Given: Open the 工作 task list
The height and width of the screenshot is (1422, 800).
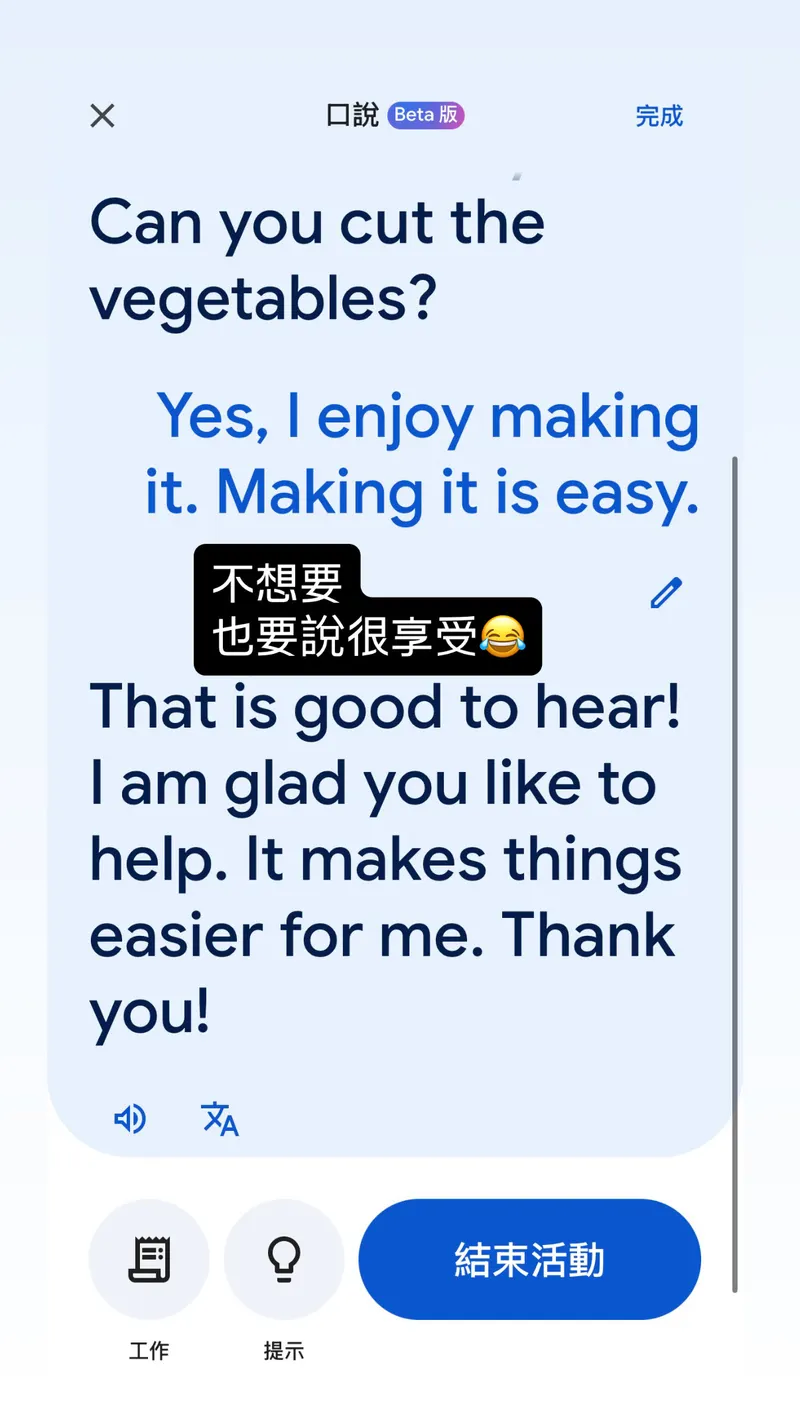Looking at the screenshot, I should click(149, 1259).
